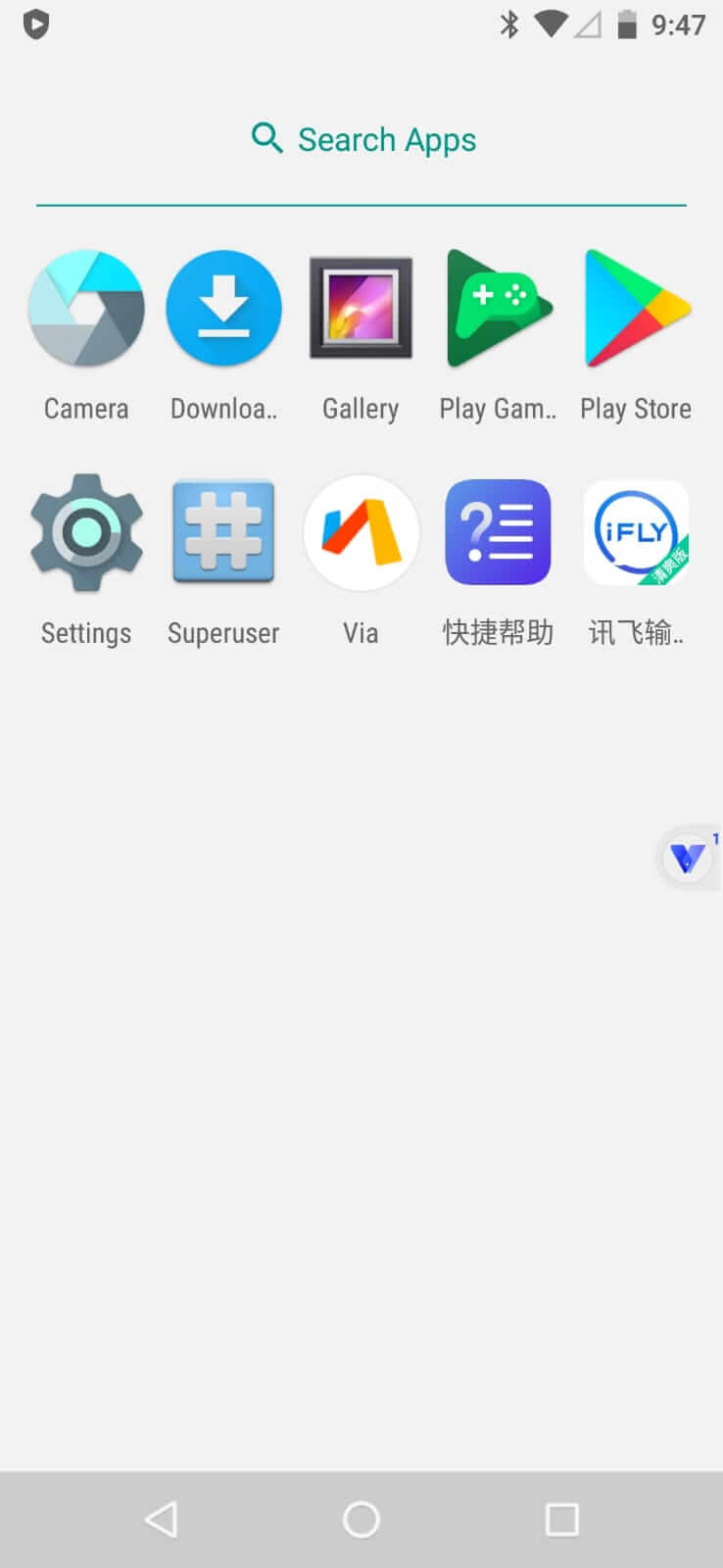The image size is (723, 1568).
Task: Open the Play Store
Action: click(636, 309)
